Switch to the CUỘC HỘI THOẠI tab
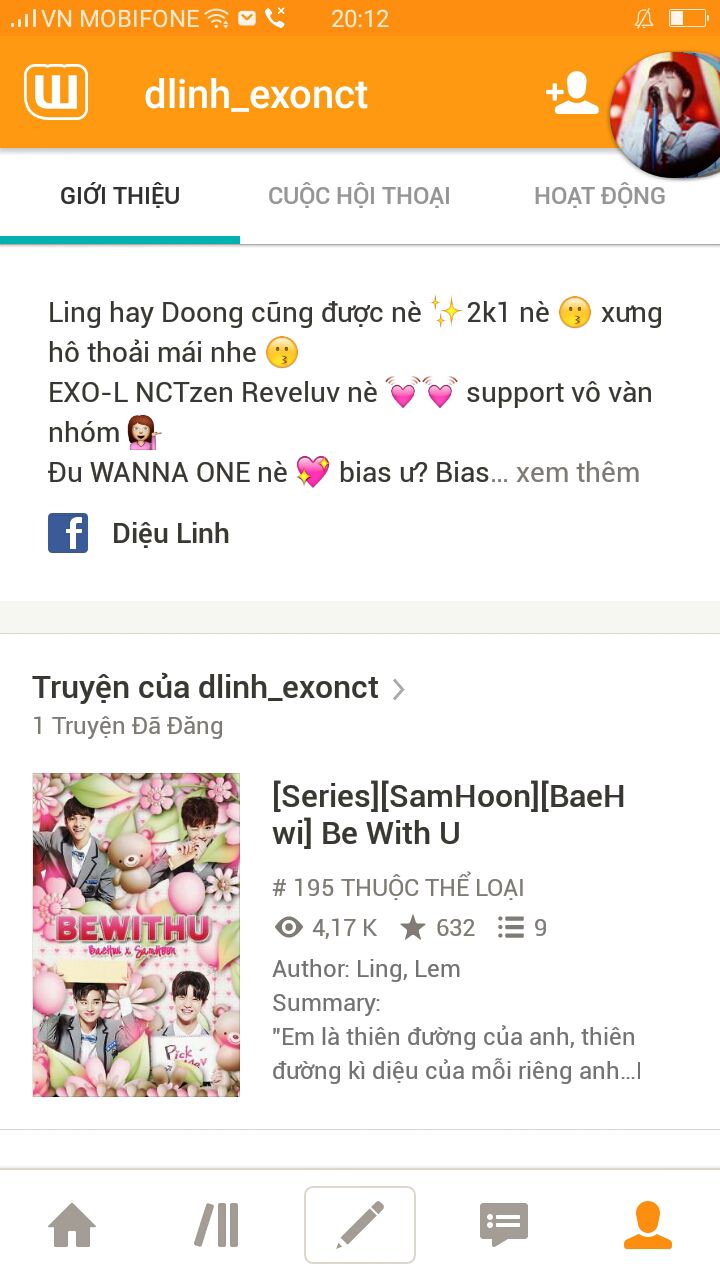 click(x=359, y=196)
